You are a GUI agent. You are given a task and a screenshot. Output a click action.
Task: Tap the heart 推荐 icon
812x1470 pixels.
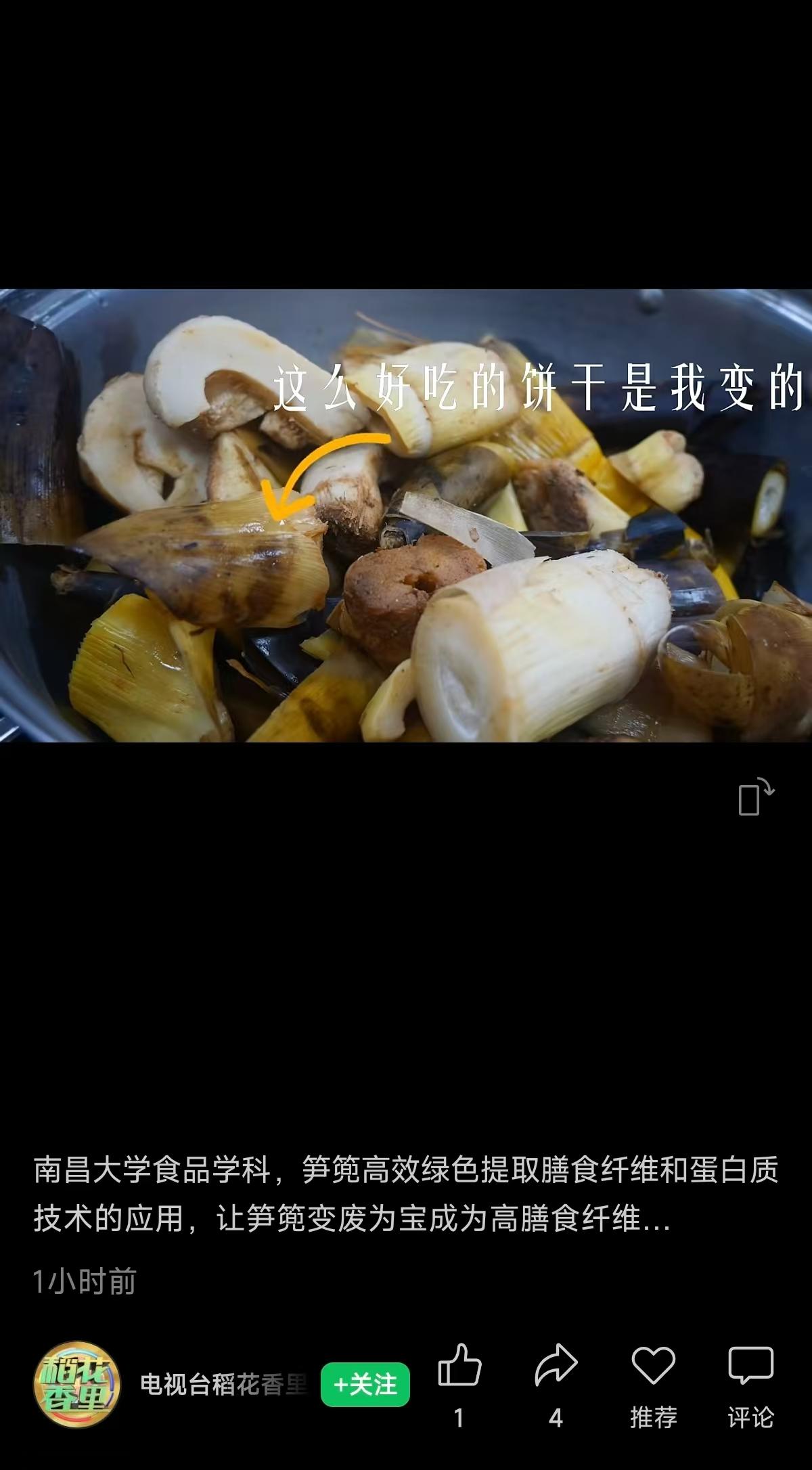pos(653,1366)
